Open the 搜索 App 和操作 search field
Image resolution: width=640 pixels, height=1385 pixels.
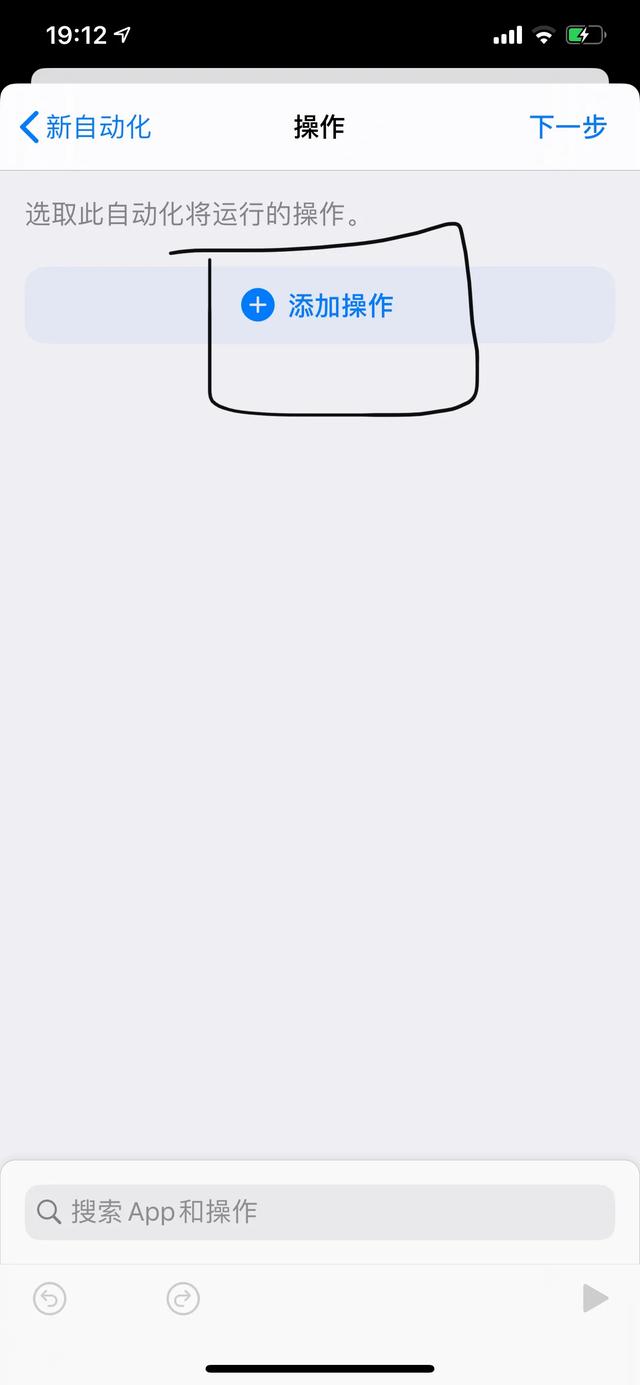[320, 1212]
